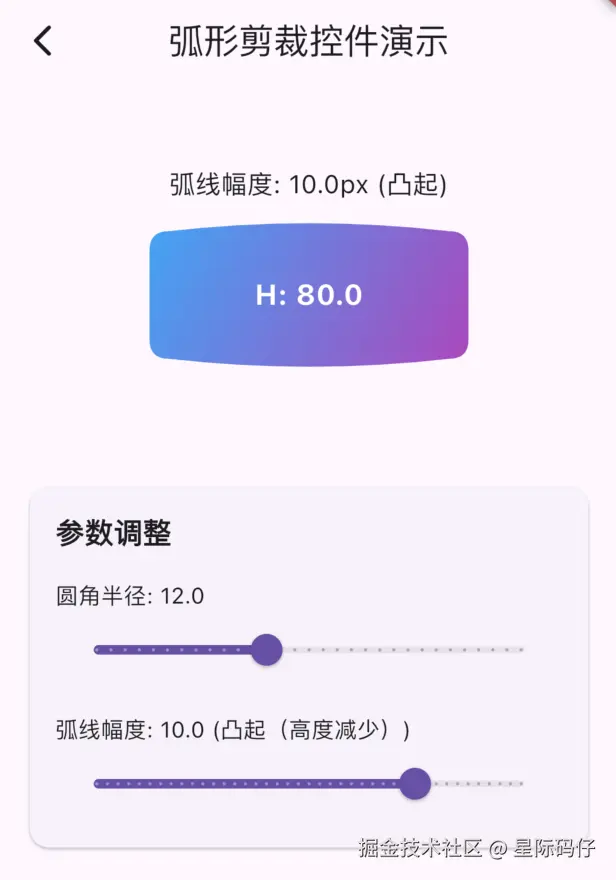The image size is (616, 880).
Task: Tap the 弧线幅度 arc amplitude slider
Action: [414, 784]
